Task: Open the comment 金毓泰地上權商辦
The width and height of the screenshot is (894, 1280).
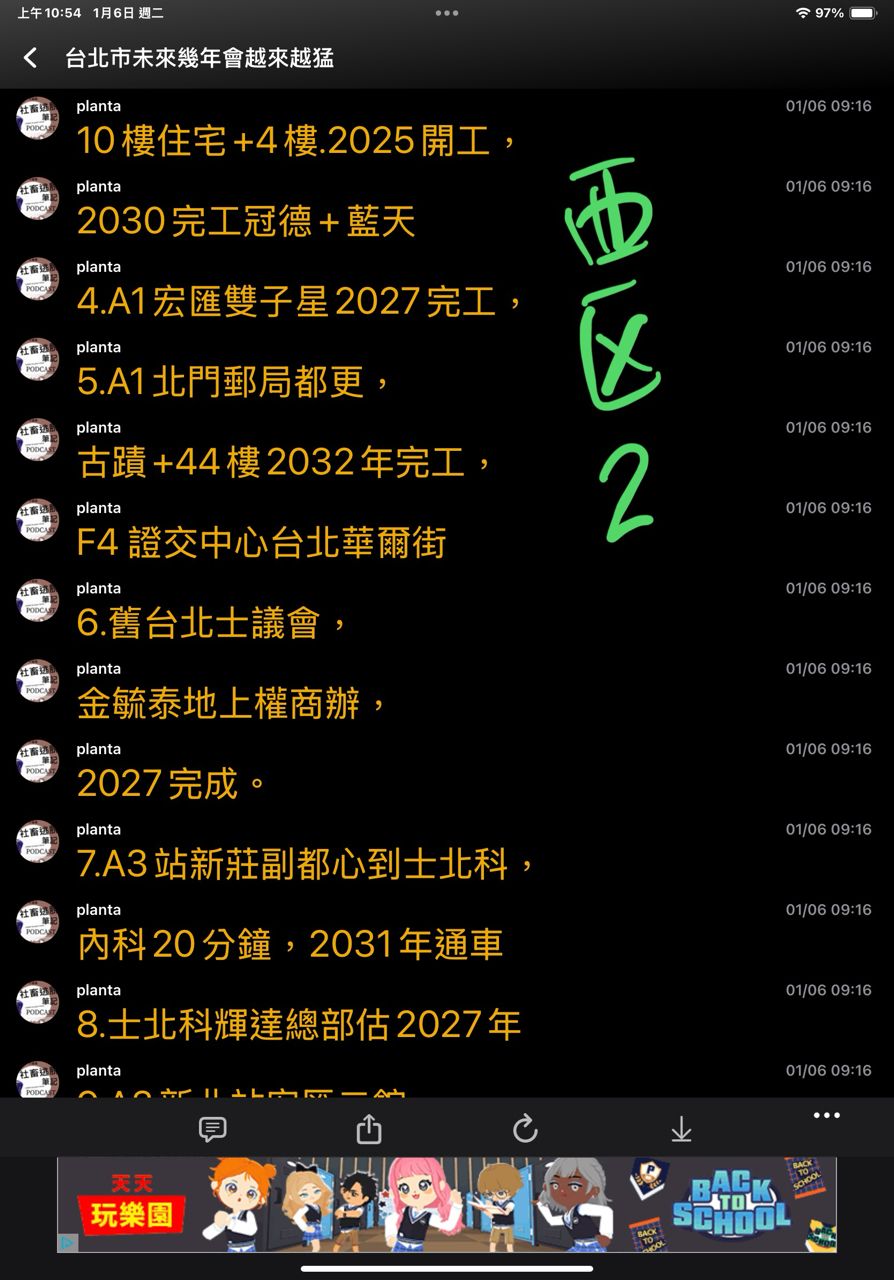Action: click(x=232, y=704)
